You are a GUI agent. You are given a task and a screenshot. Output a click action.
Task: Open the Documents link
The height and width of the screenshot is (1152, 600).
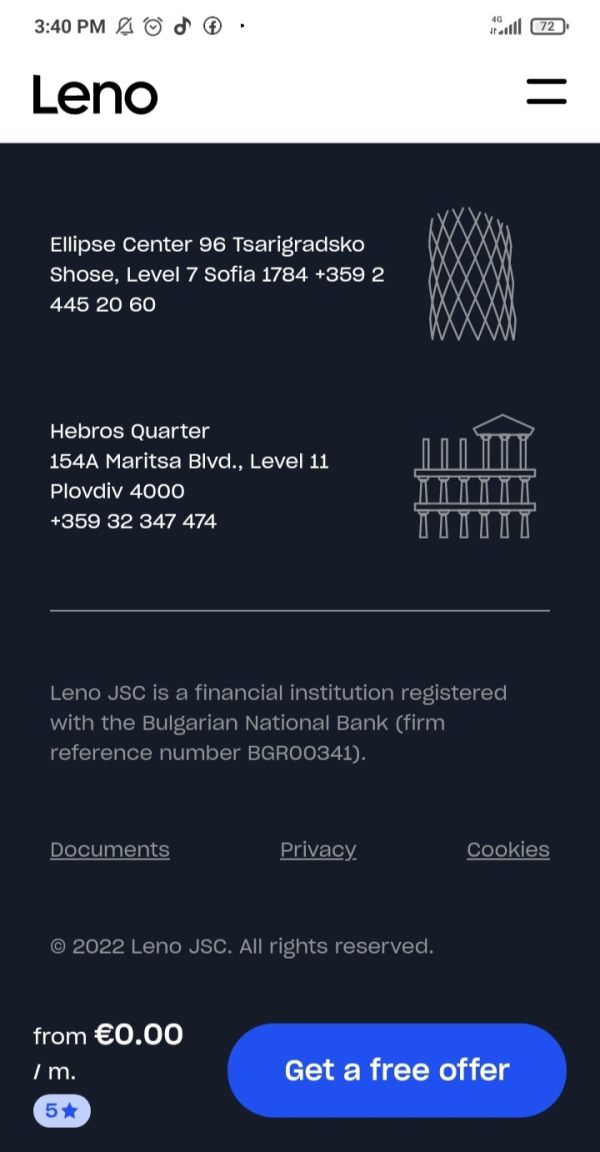[x=109, y=850]
